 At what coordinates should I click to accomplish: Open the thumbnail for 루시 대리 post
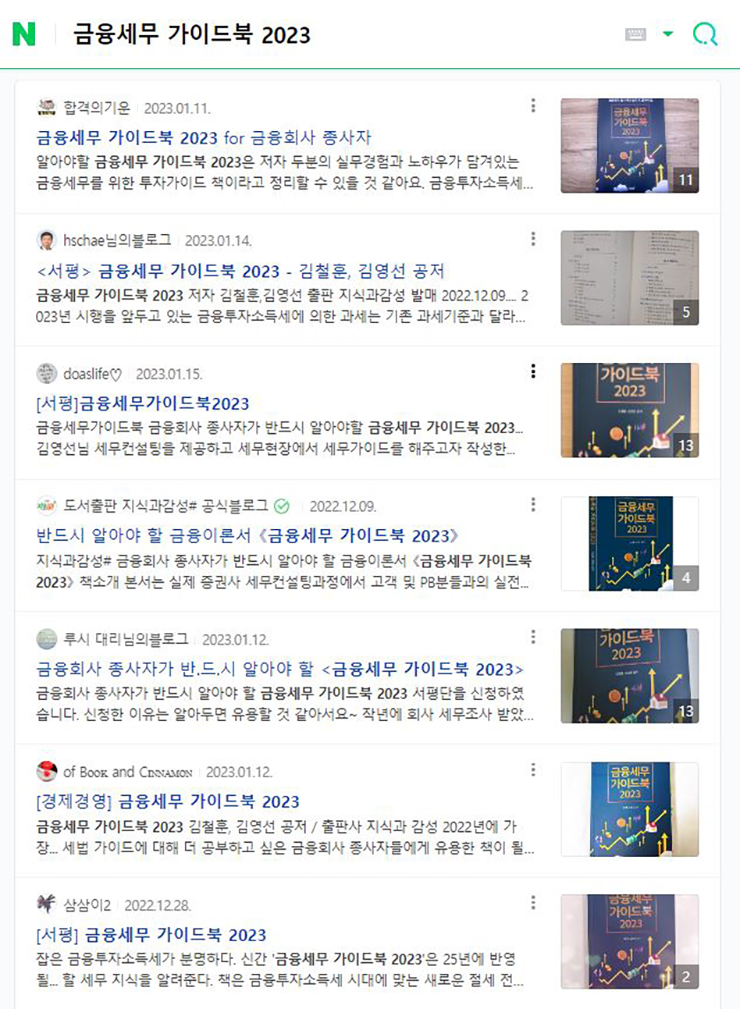coord(629,675)
